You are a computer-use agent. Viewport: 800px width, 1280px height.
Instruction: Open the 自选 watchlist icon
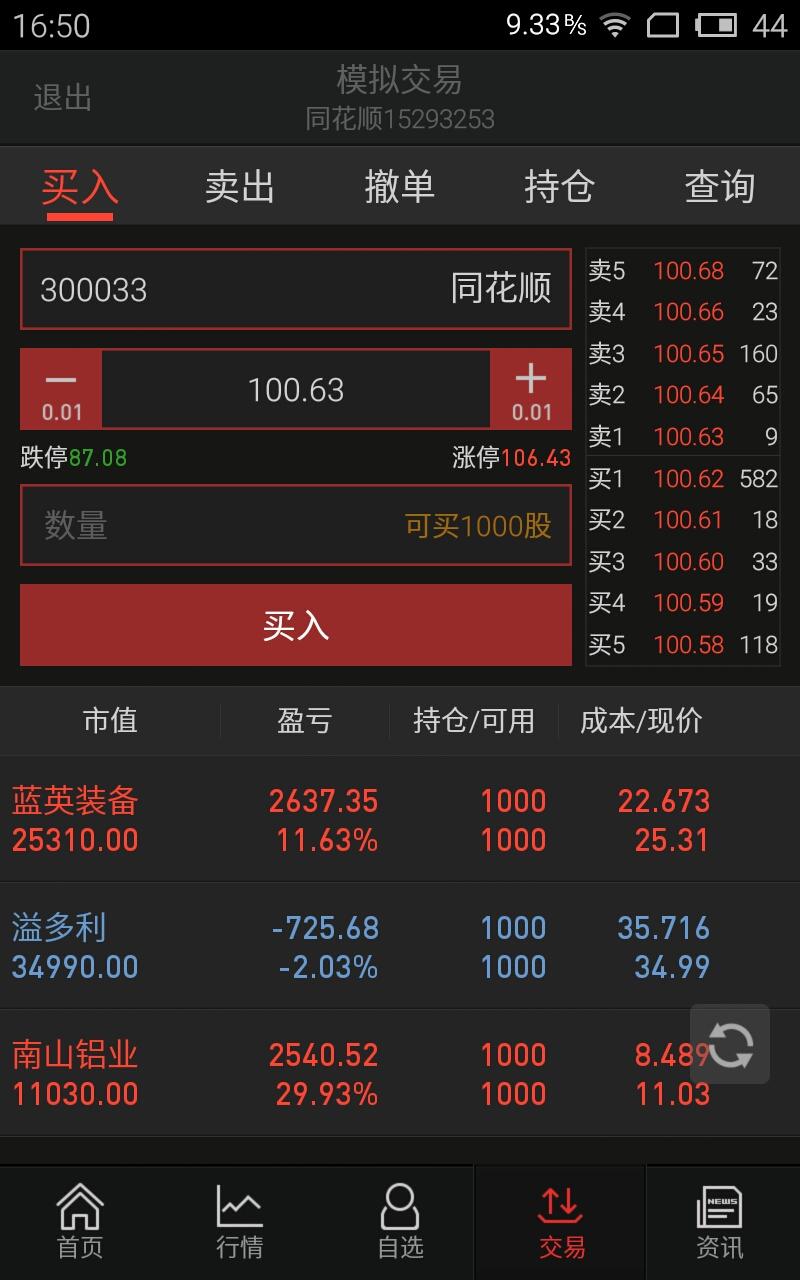tap(400, 1218)
